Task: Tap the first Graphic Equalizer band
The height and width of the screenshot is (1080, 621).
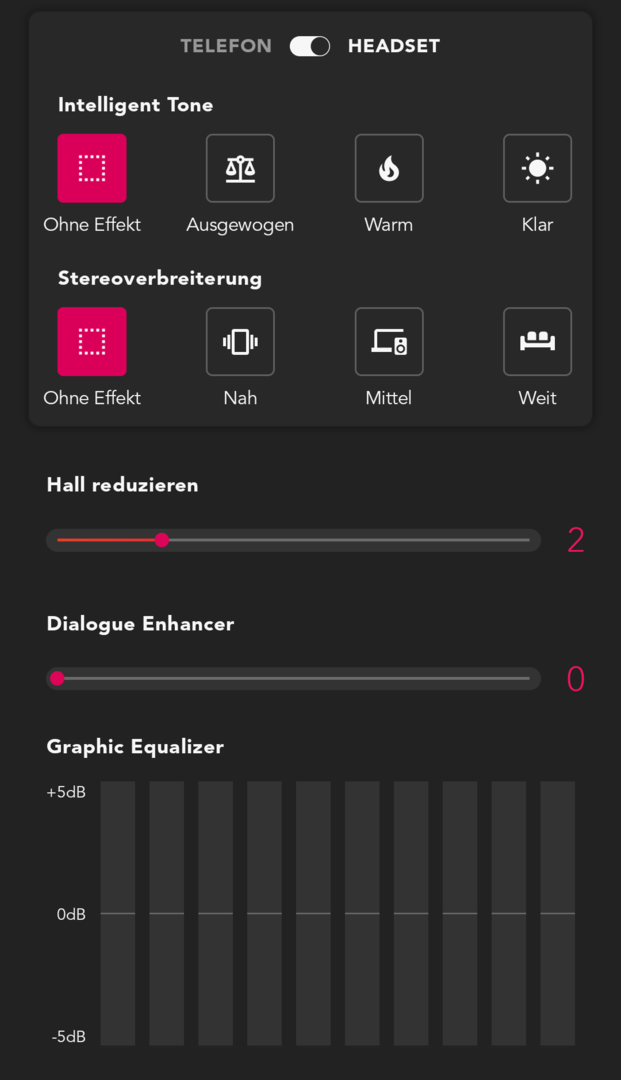Action: click(118, 913)
